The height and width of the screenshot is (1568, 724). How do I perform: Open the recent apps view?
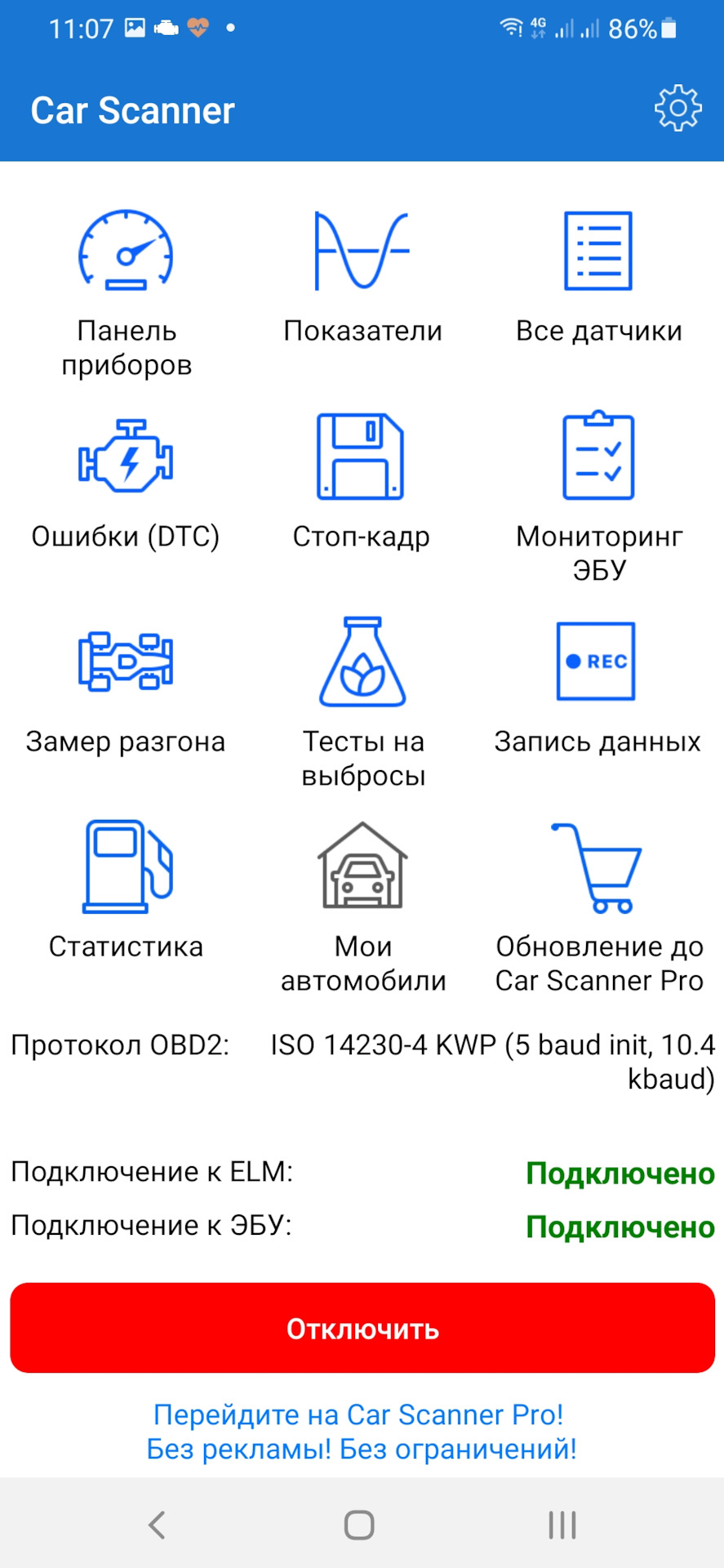click(562, 1525)
